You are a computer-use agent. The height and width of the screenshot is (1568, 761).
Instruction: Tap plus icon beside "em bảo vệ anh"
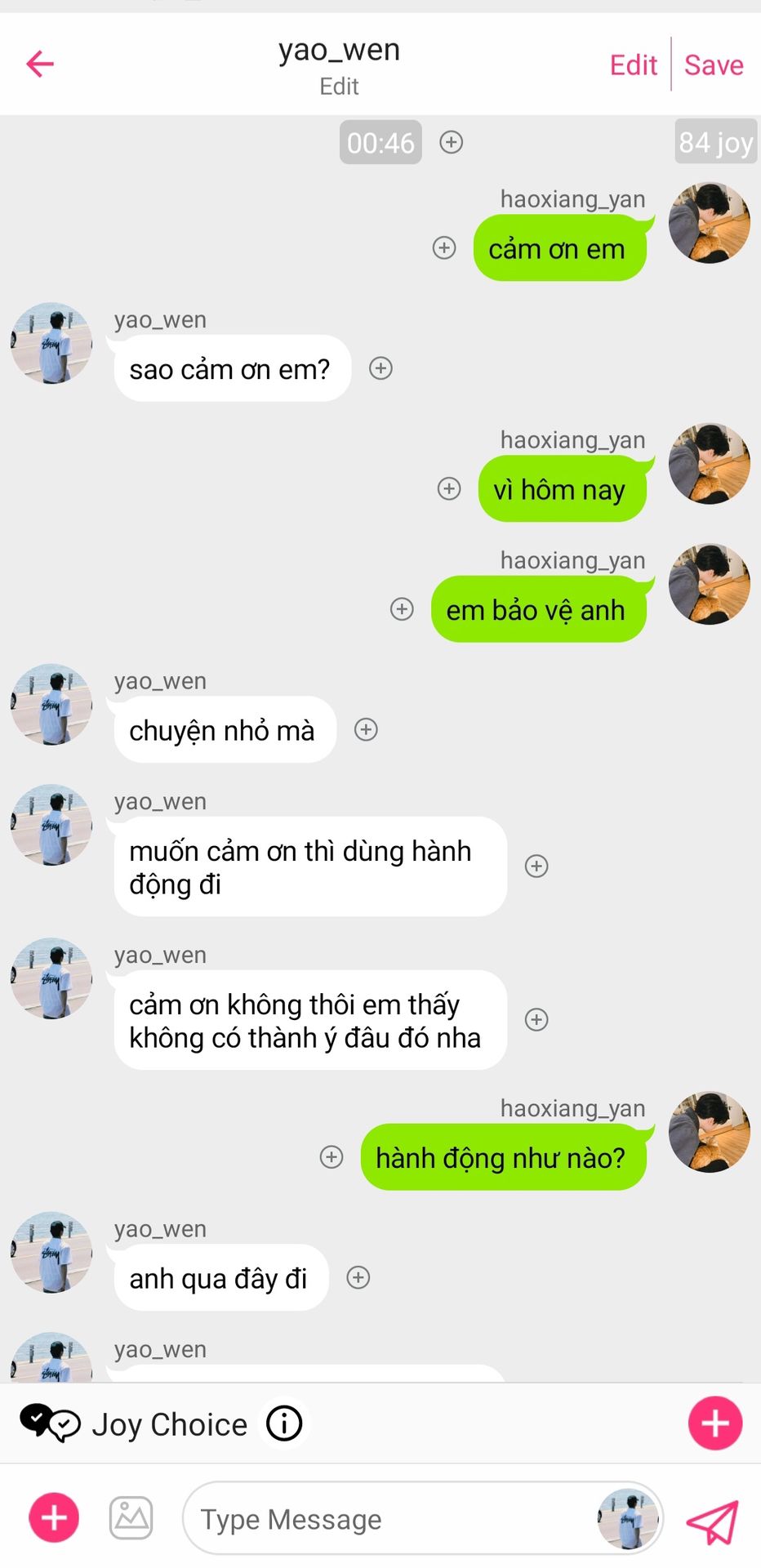click(x=402, y=609)
